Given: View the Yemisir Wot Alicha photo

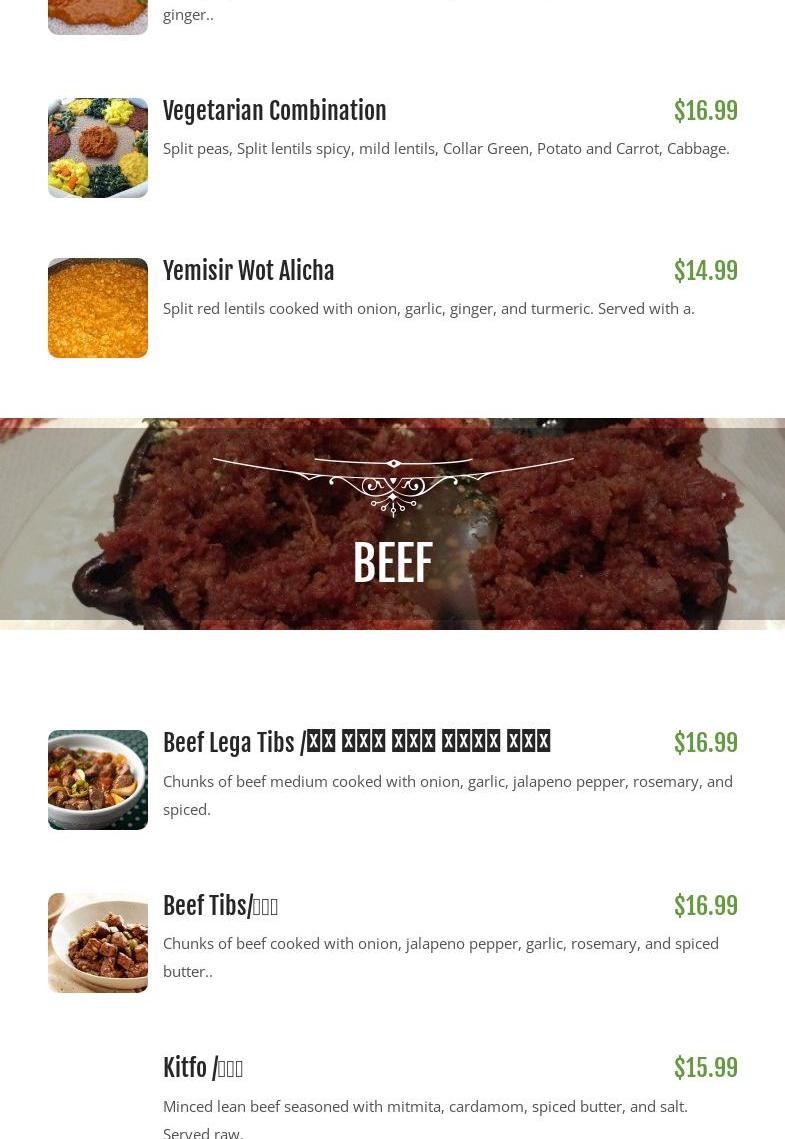Looking at the screenshot, I should point(98,308).
